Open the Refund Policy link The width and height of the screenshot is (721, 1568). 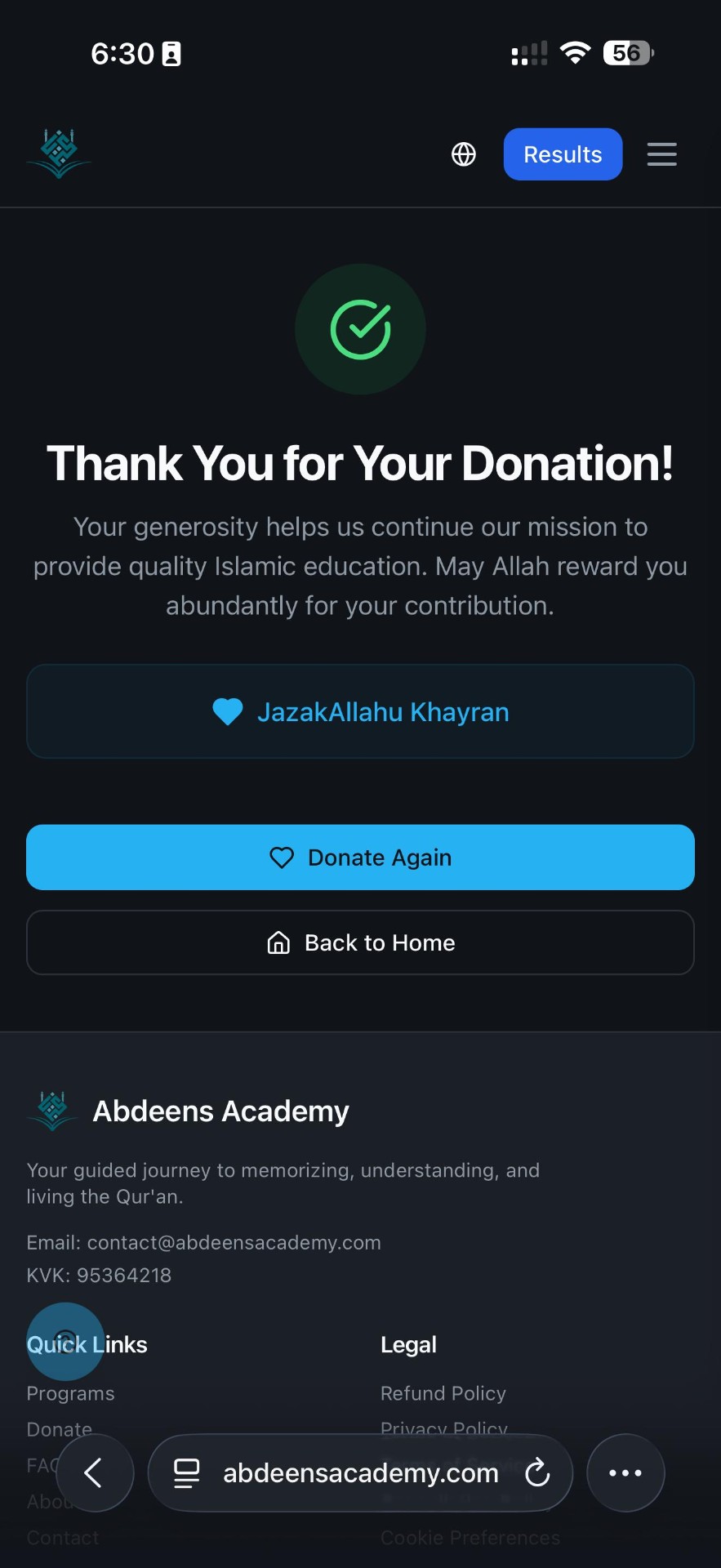(x=443, y=1393)
